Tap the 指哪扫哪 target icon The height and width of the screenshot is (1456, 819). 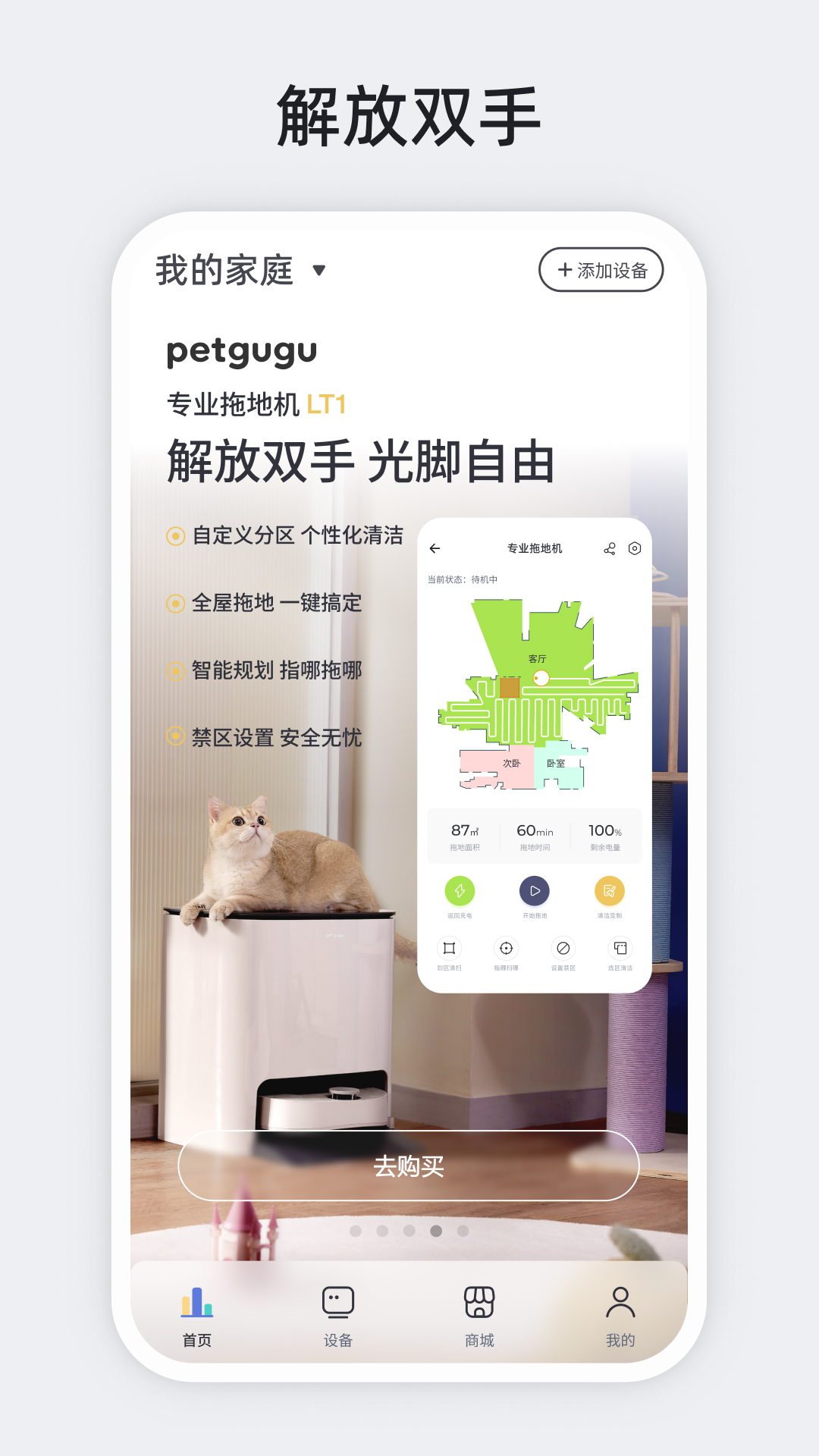click(x=506, y=949)
